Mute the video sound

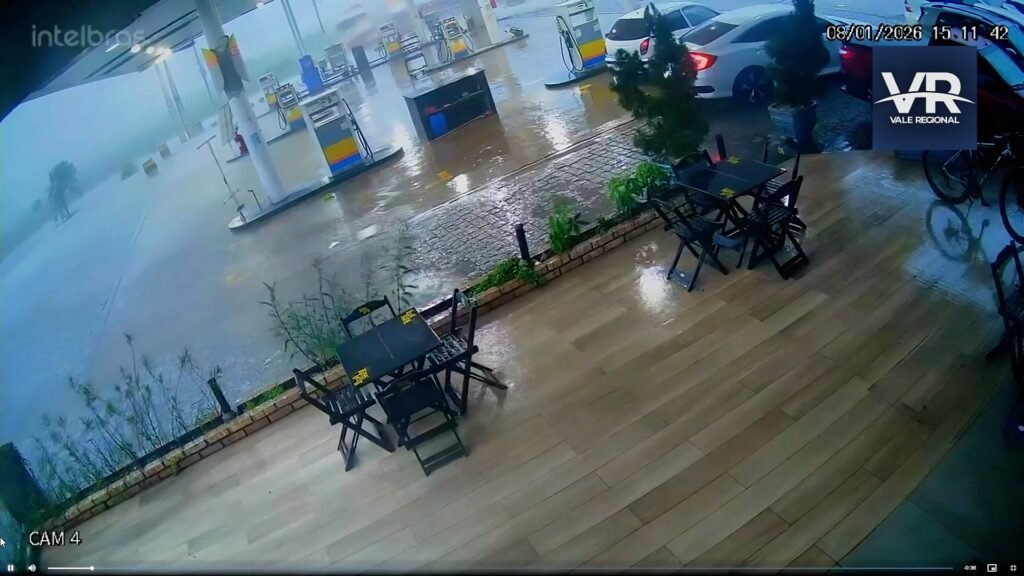[32, 568]
